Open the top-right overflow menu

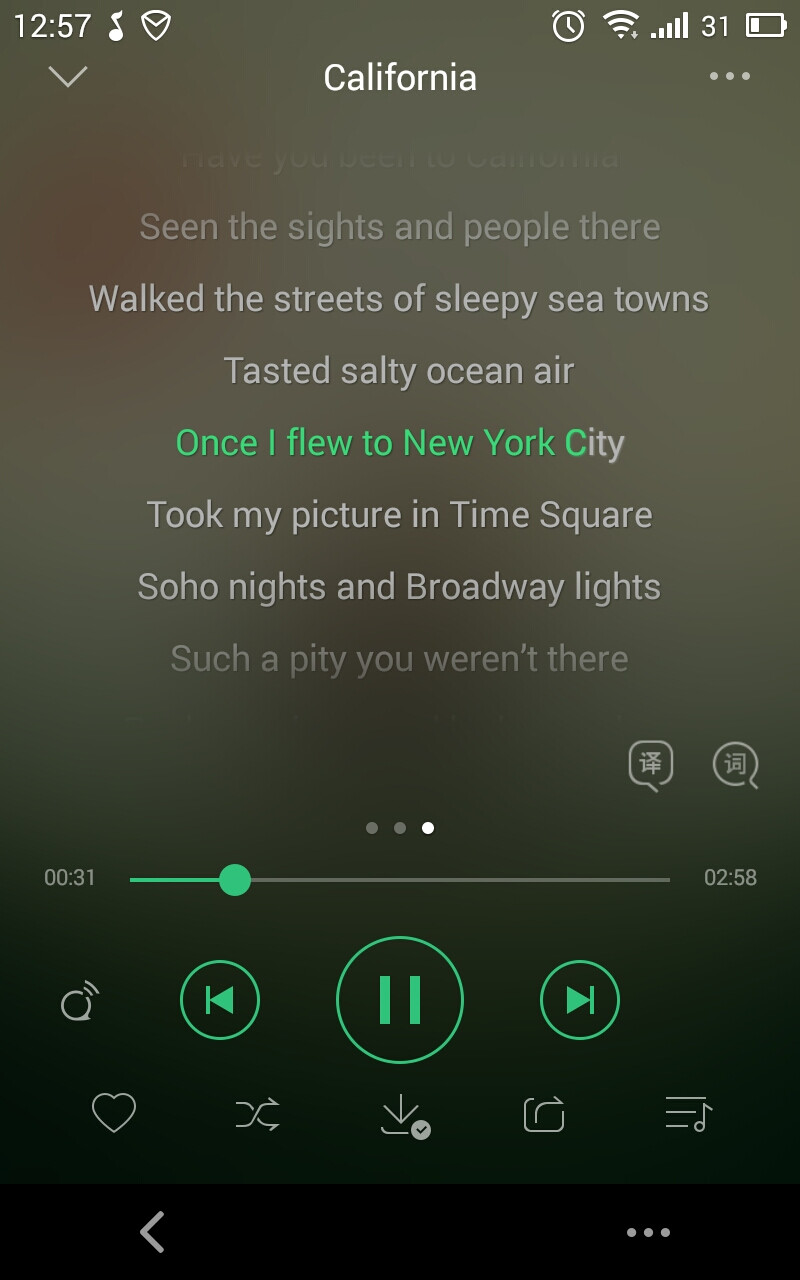[729, 77]
